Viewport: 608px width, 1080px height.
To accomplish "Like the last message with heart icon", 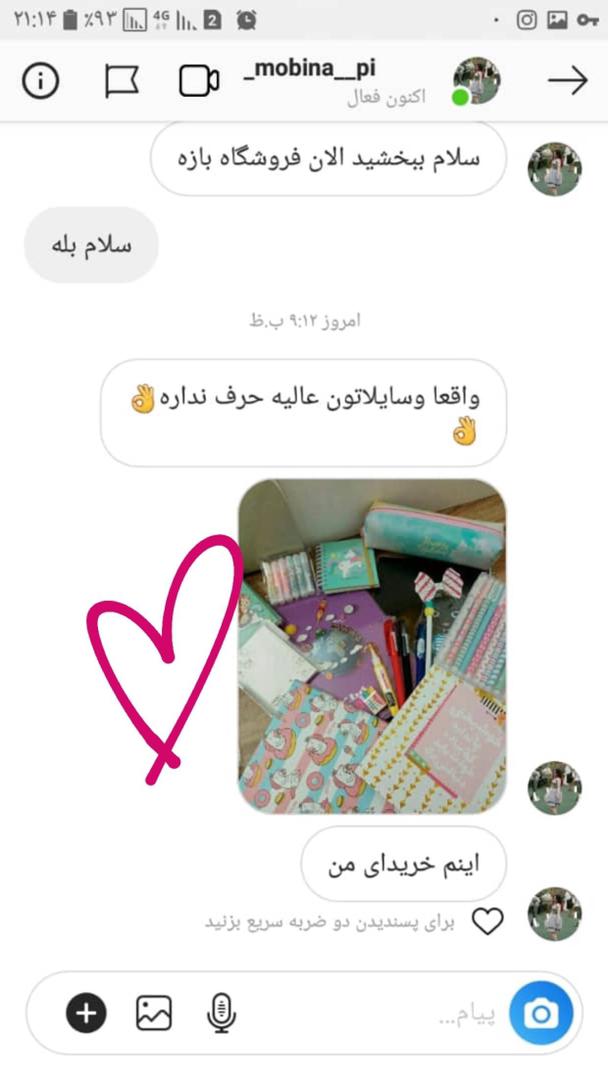I will pos(487,921).
